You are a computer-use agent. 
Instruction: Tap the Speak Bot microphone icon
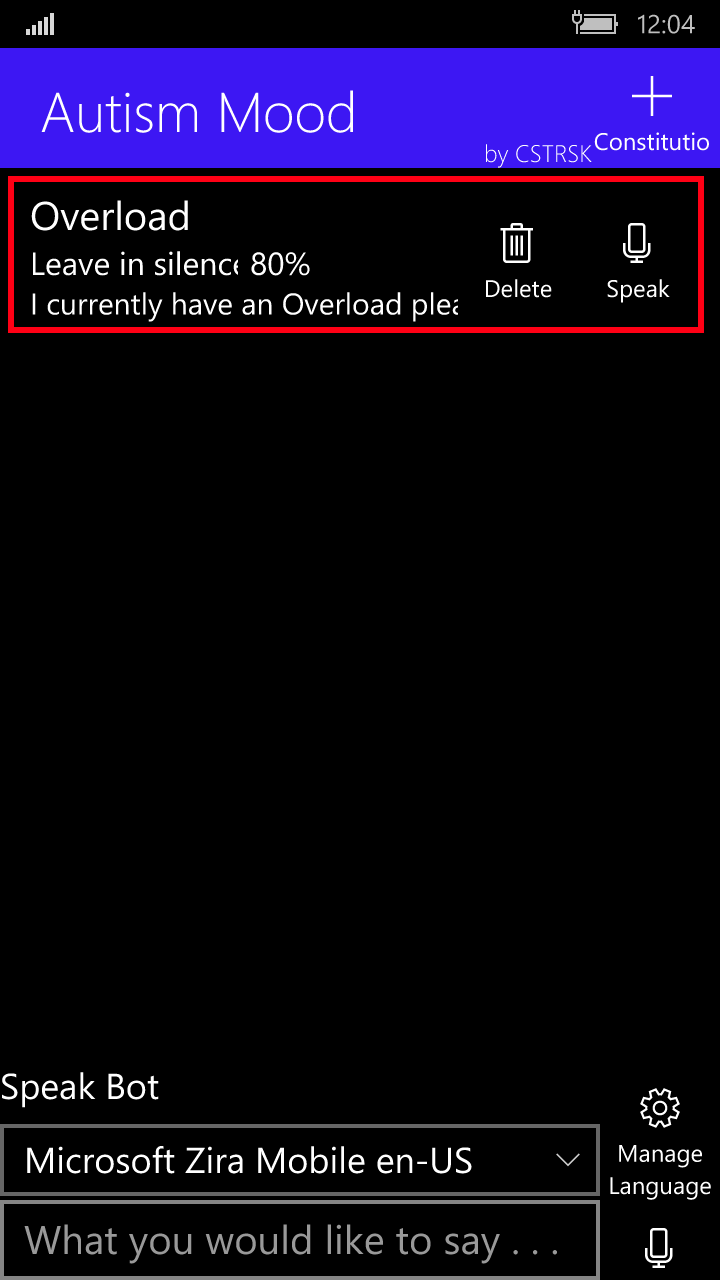pyautogui.click(x=658, y=1246)
